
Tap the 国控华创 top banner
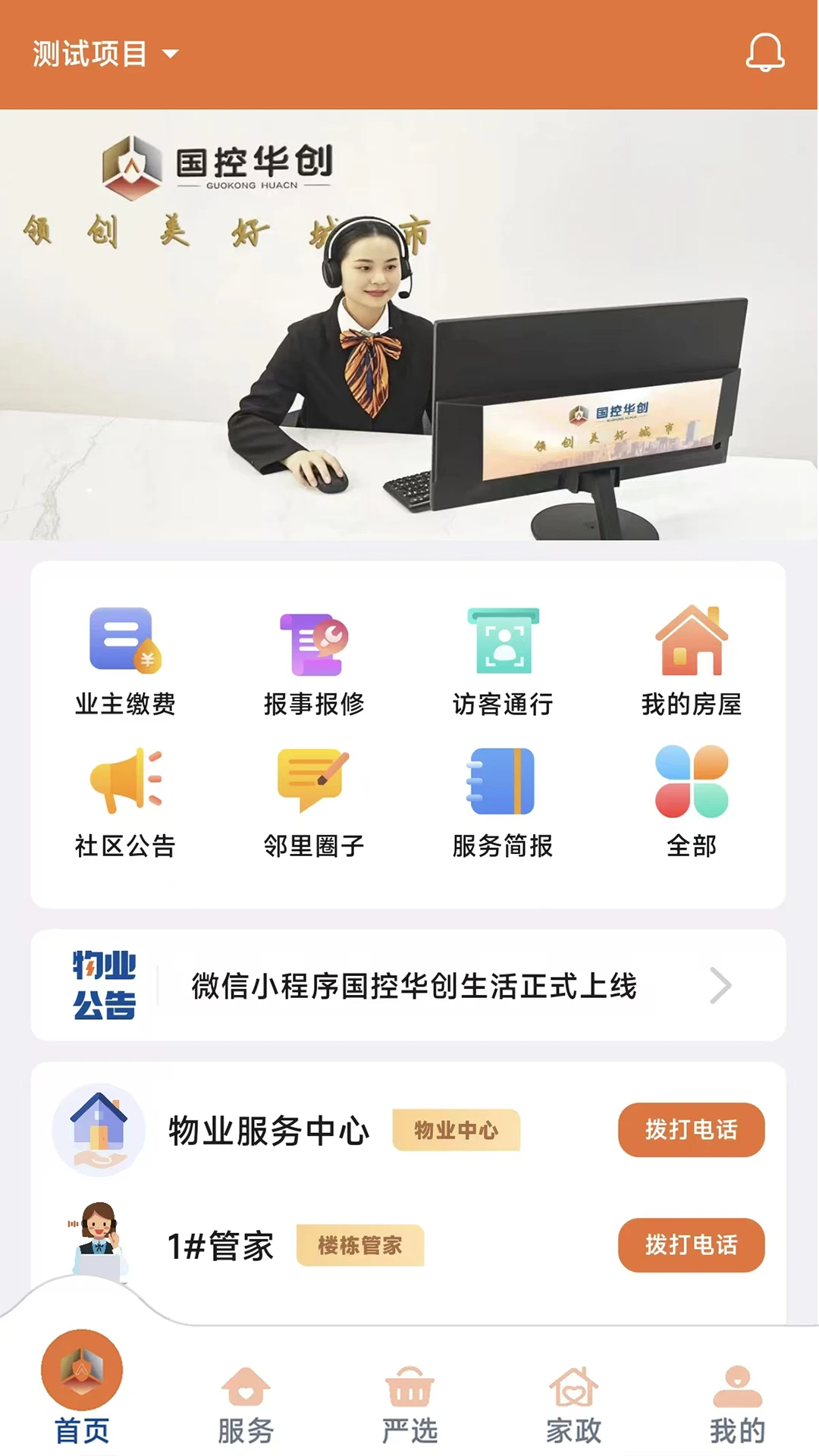pyautogui.click(x=409, y=325)
